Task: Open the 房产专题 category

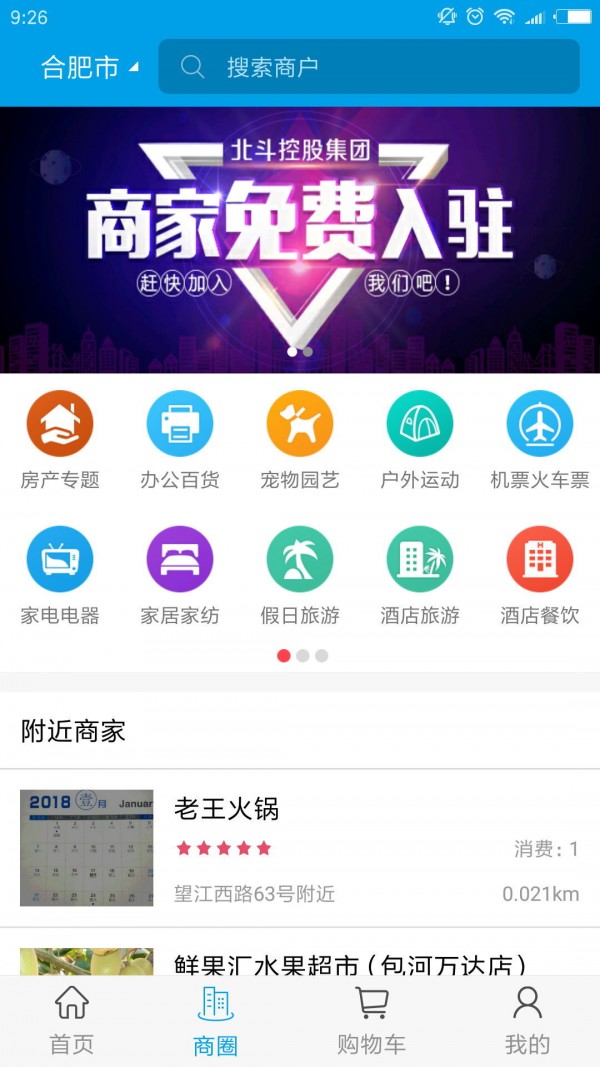Action: (60, 438)
